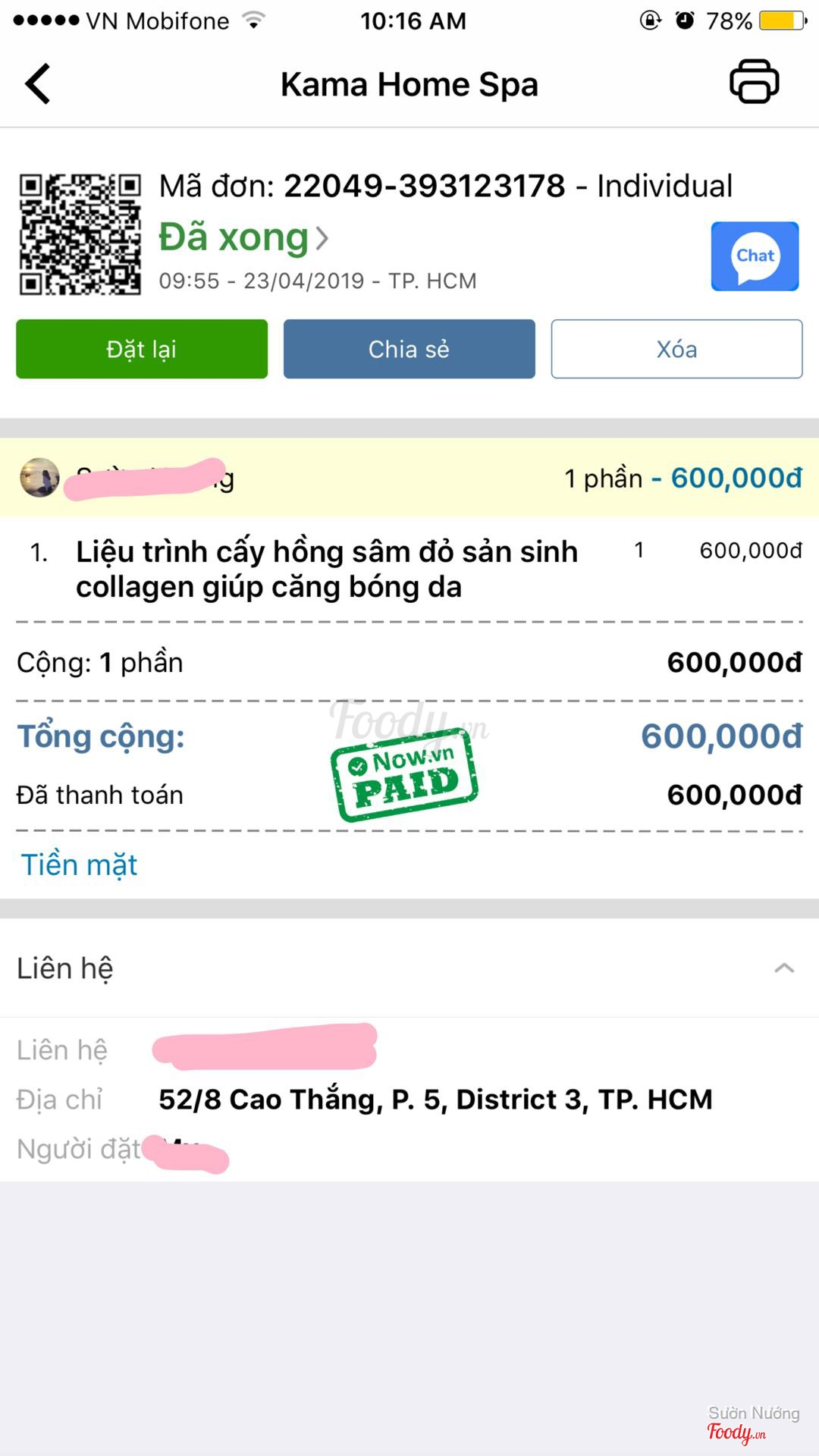The height and width of the screenshot is (1456, 819).
Task: Tap Đặt lại to reorder
Action: 142,349
